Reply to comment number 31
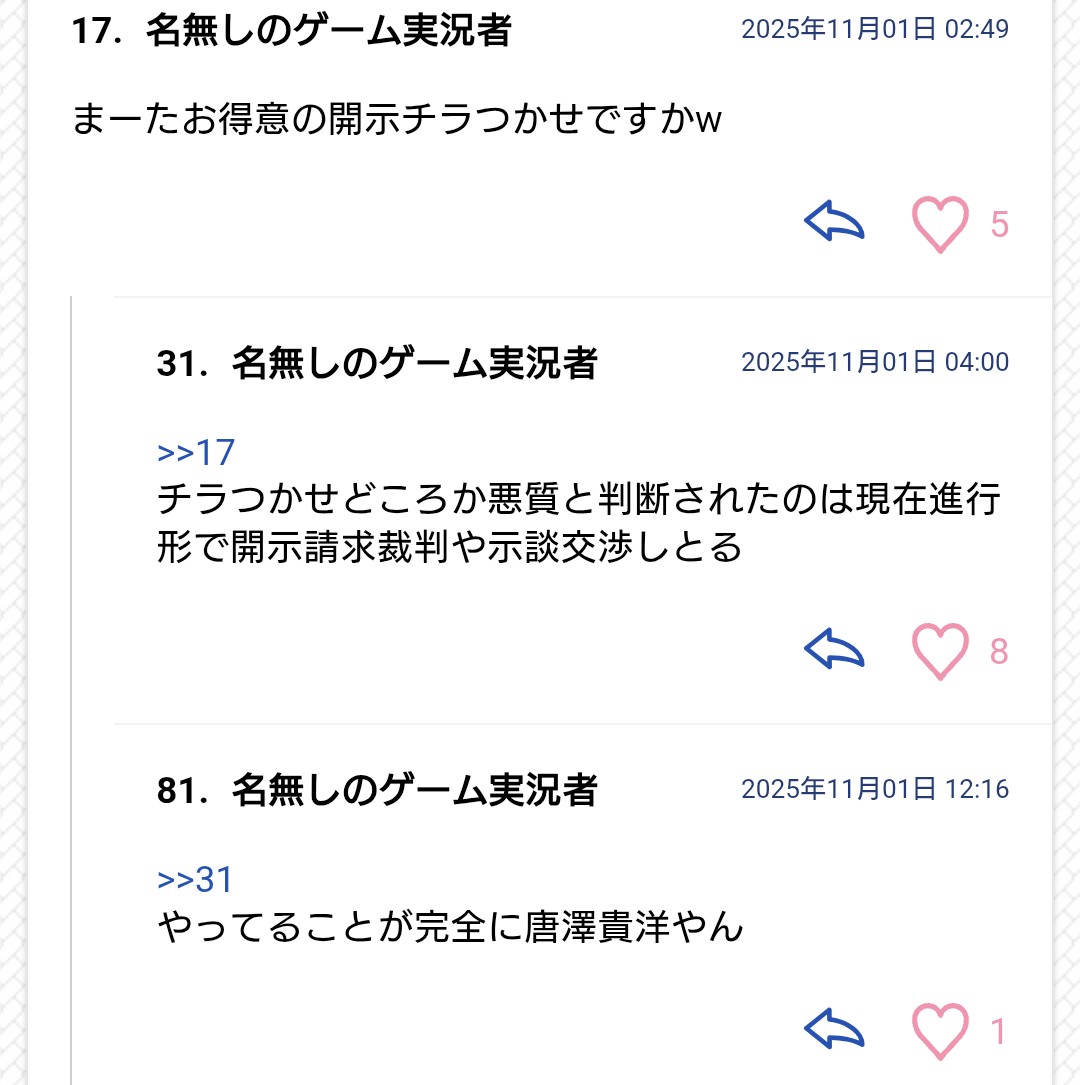This screenshot has width=1080, height=1085. point(834,649)
